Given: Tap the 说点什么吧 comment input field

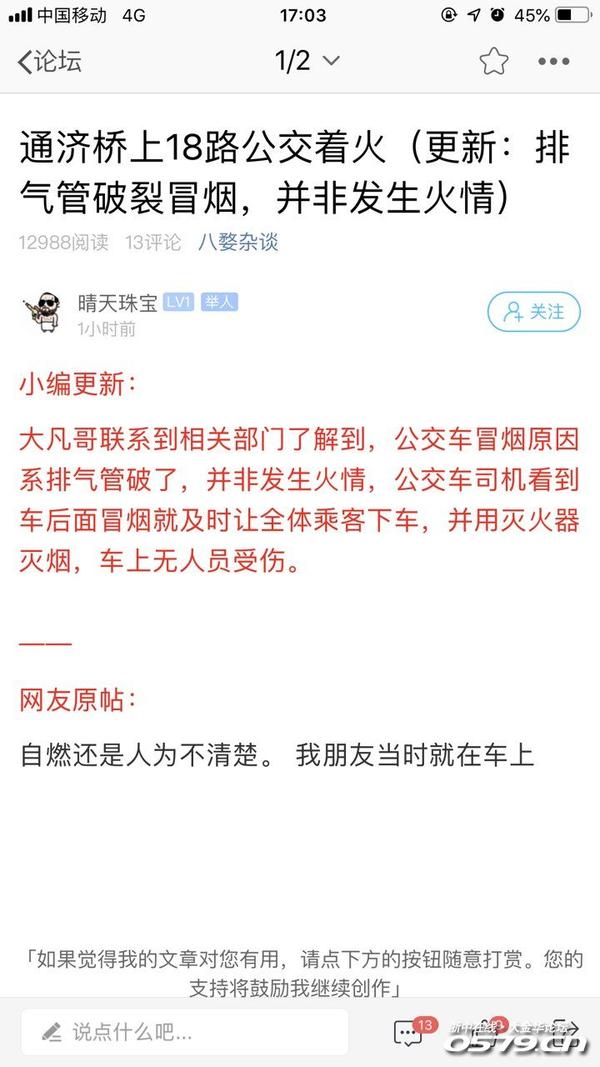Looking at the screenshot, I should 185,1031.
